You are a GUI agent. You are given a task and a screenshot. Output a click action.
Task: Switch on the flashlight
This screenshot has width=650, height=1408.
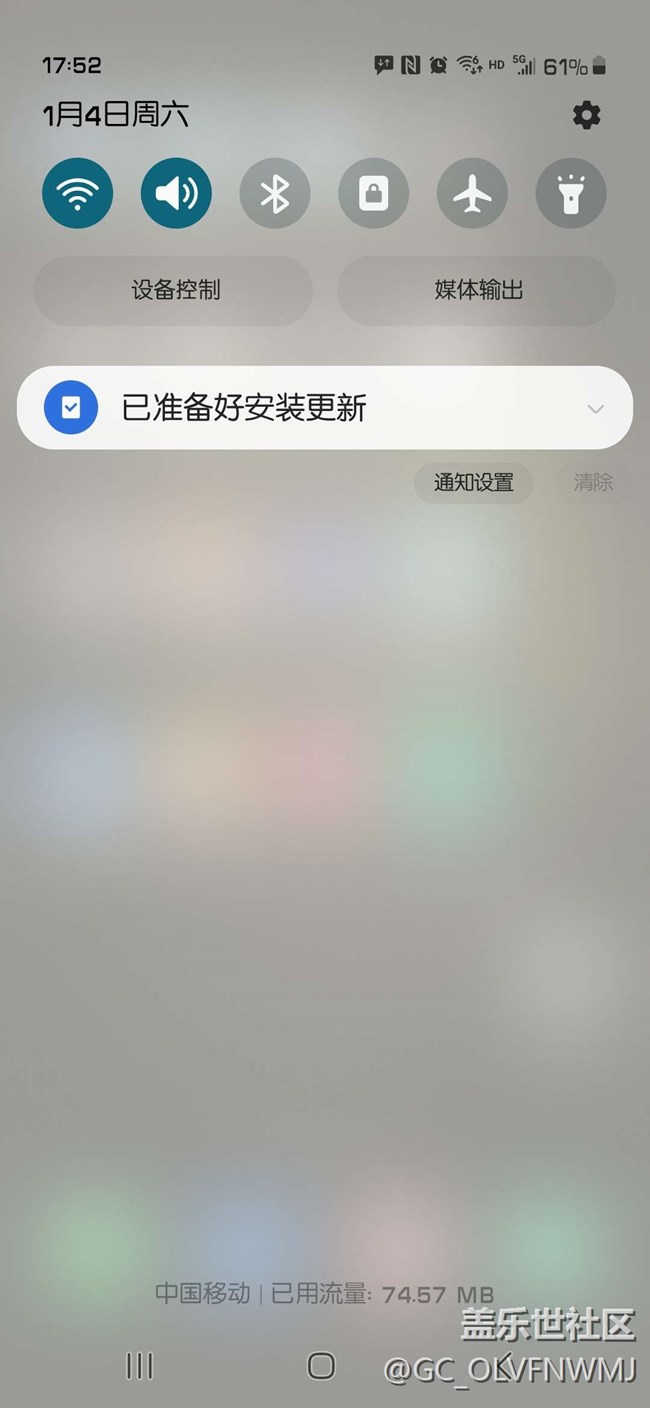tap(571, 193)
